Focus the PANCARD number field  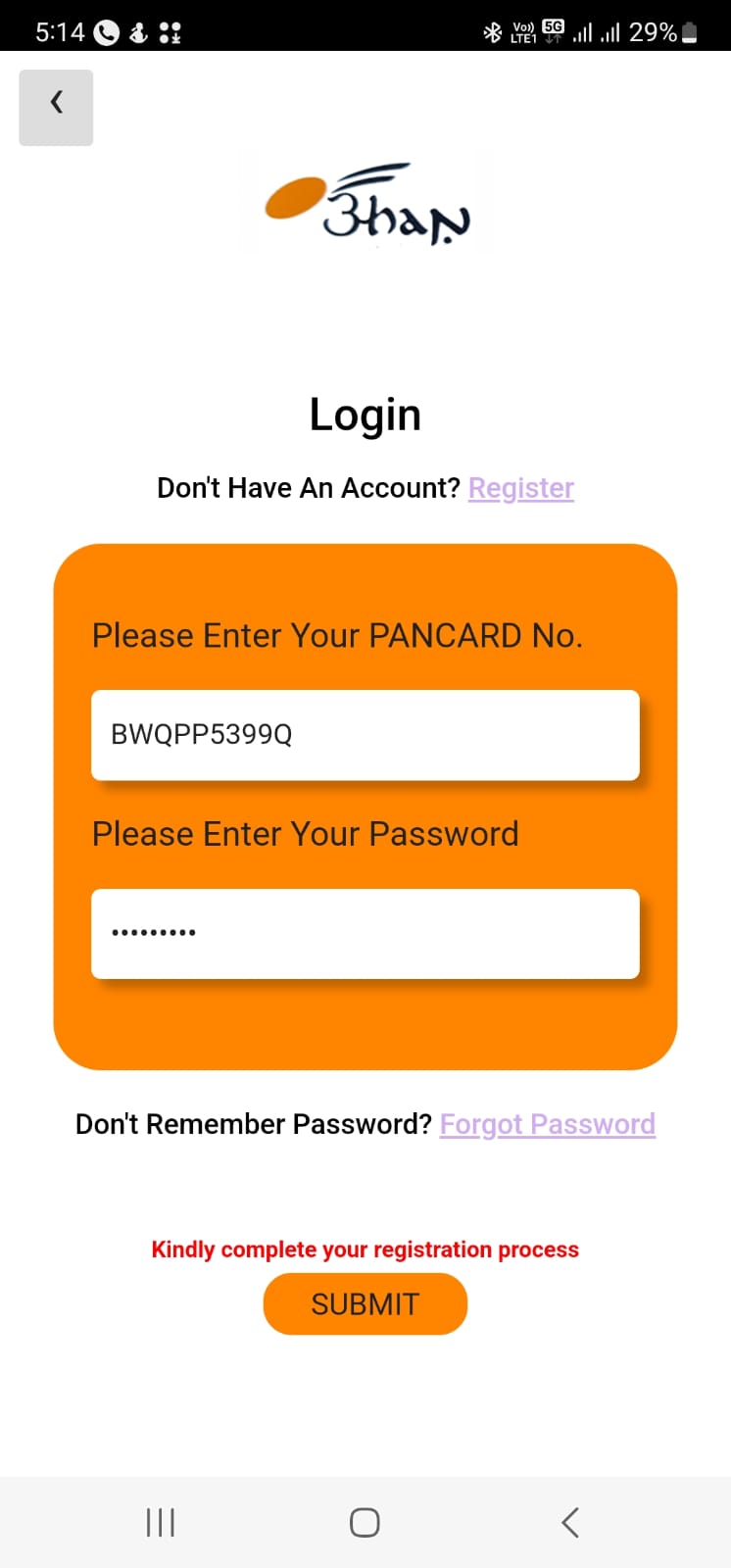pos(365,735)
